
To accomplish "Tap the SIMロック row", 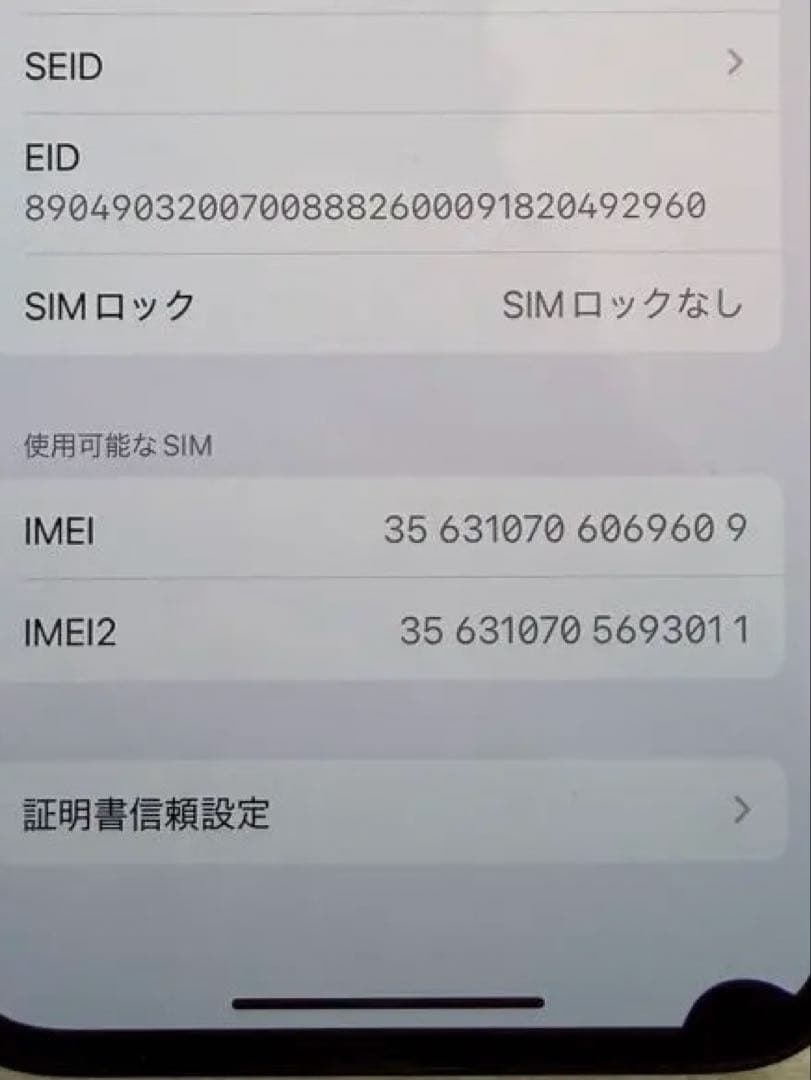I will pos(300,307).
